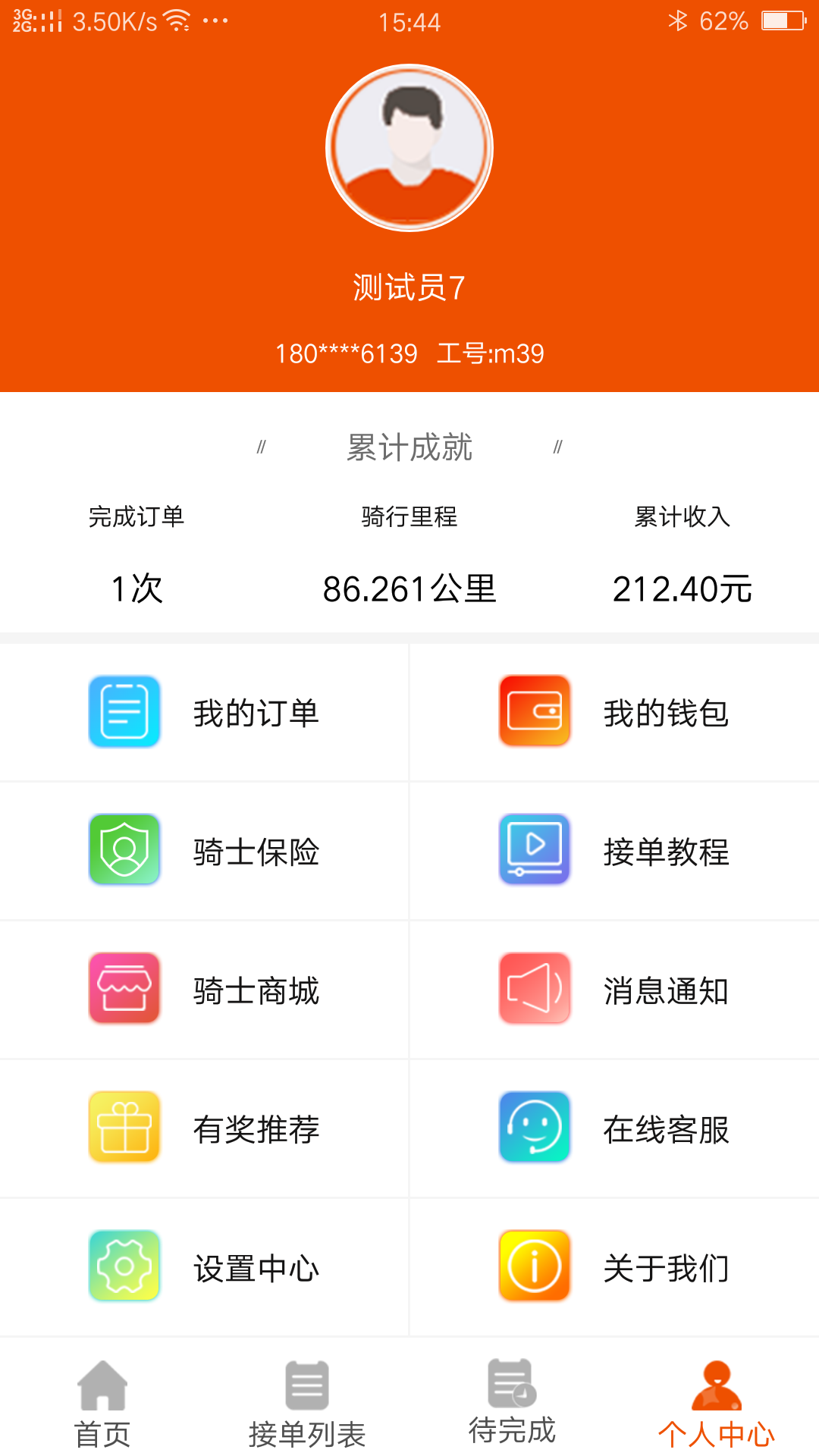Open the 骑士商城 rider mall icon
Image resolution: width=819 pixels, height=1456 pixels.
(124, 990)
